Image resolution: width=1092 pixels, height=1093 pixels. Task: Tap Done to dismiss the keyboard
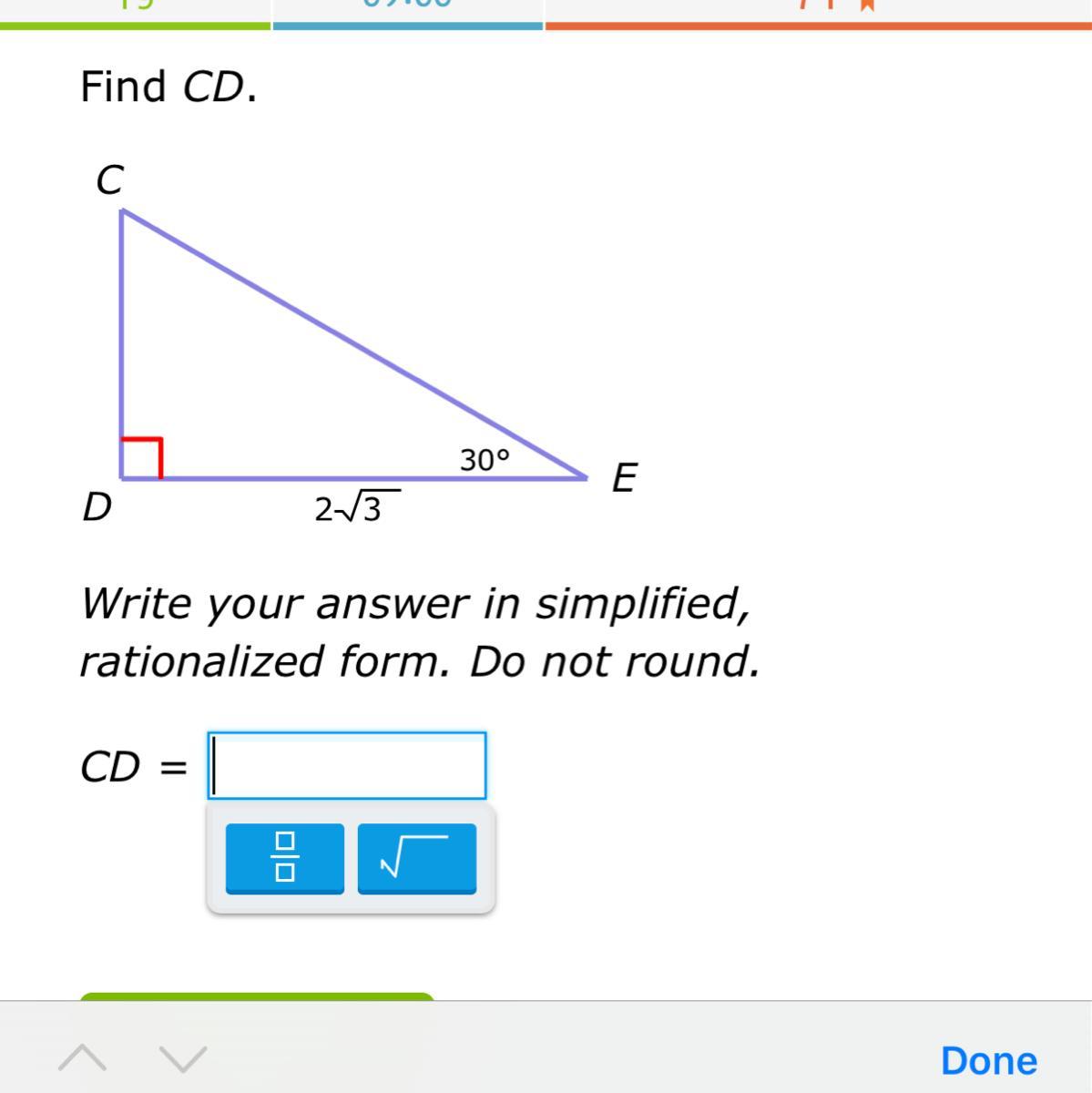(x=988, y=1060)
